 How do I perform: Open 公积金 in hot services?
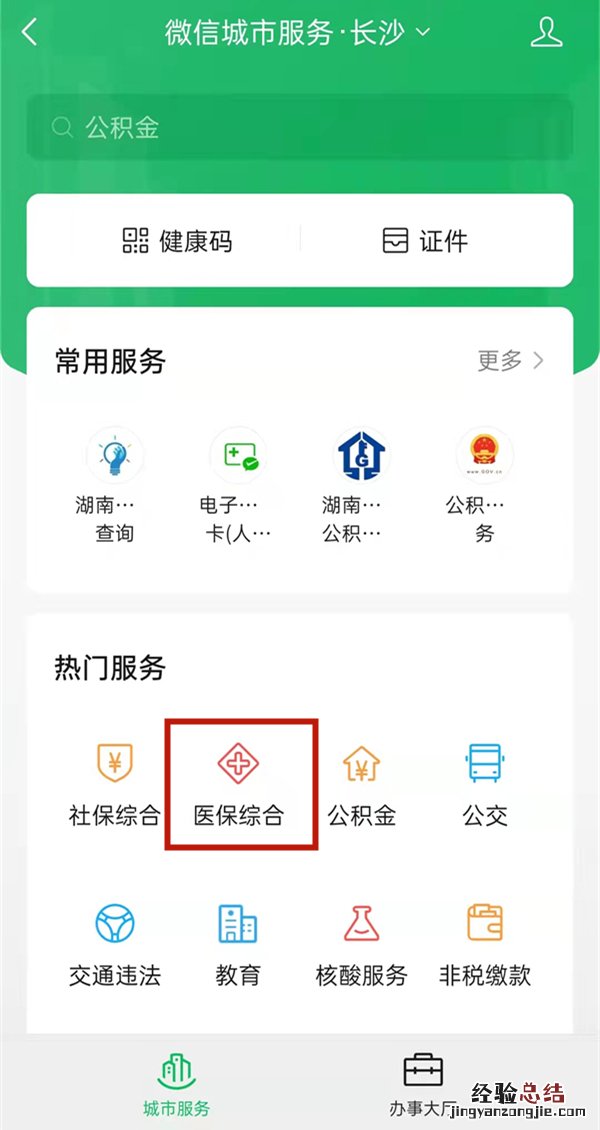(x=362, y=785)
